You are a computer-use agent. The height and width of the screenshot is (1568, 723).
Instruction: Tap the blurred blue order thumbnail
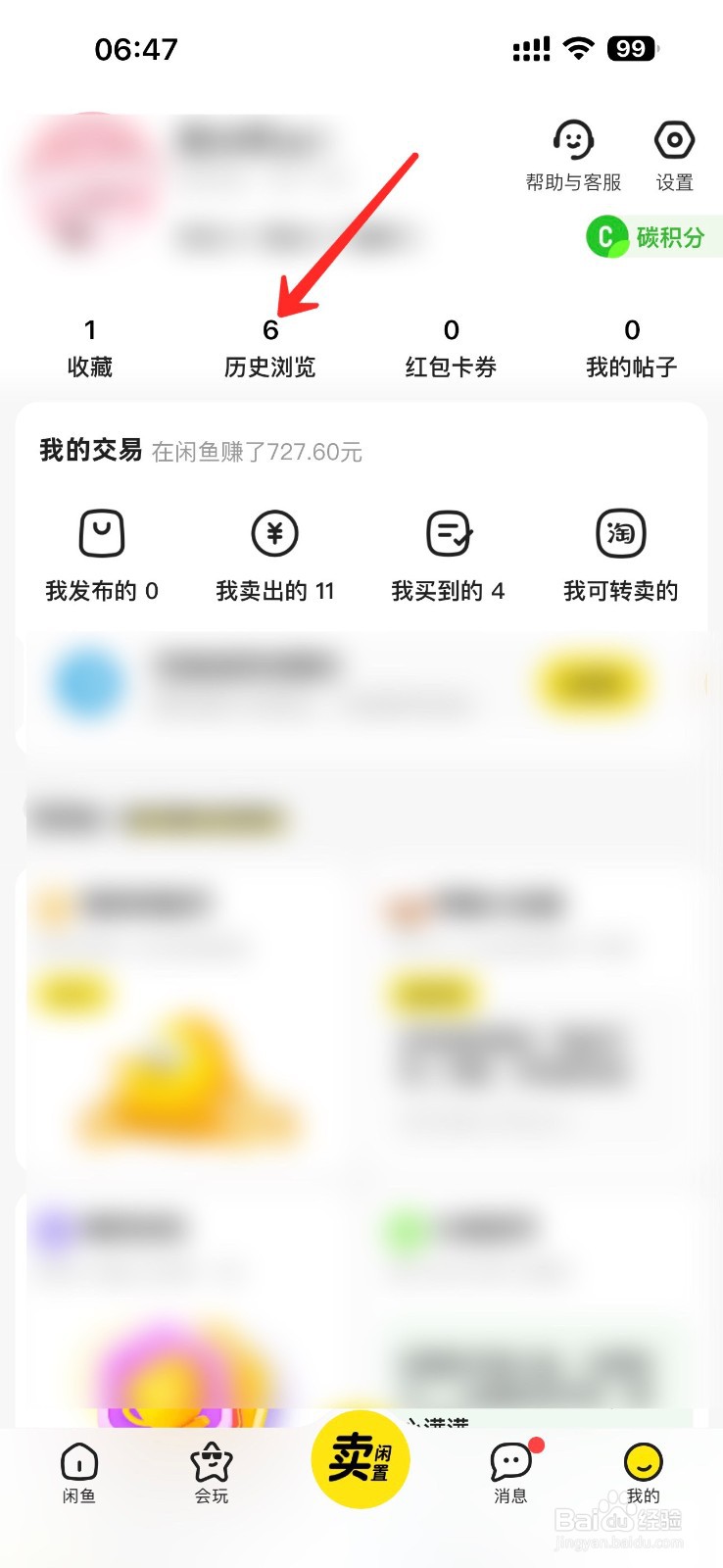click(x=88, y=683)
